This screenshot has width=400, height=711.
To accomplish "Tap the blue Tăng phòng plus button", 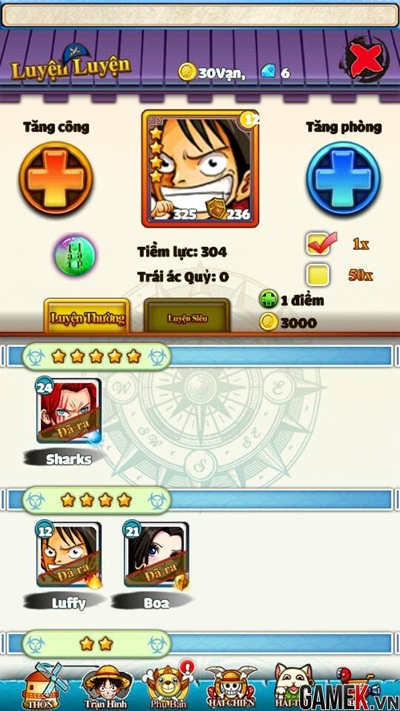I will pyautogui.click(x=344, y=178).
